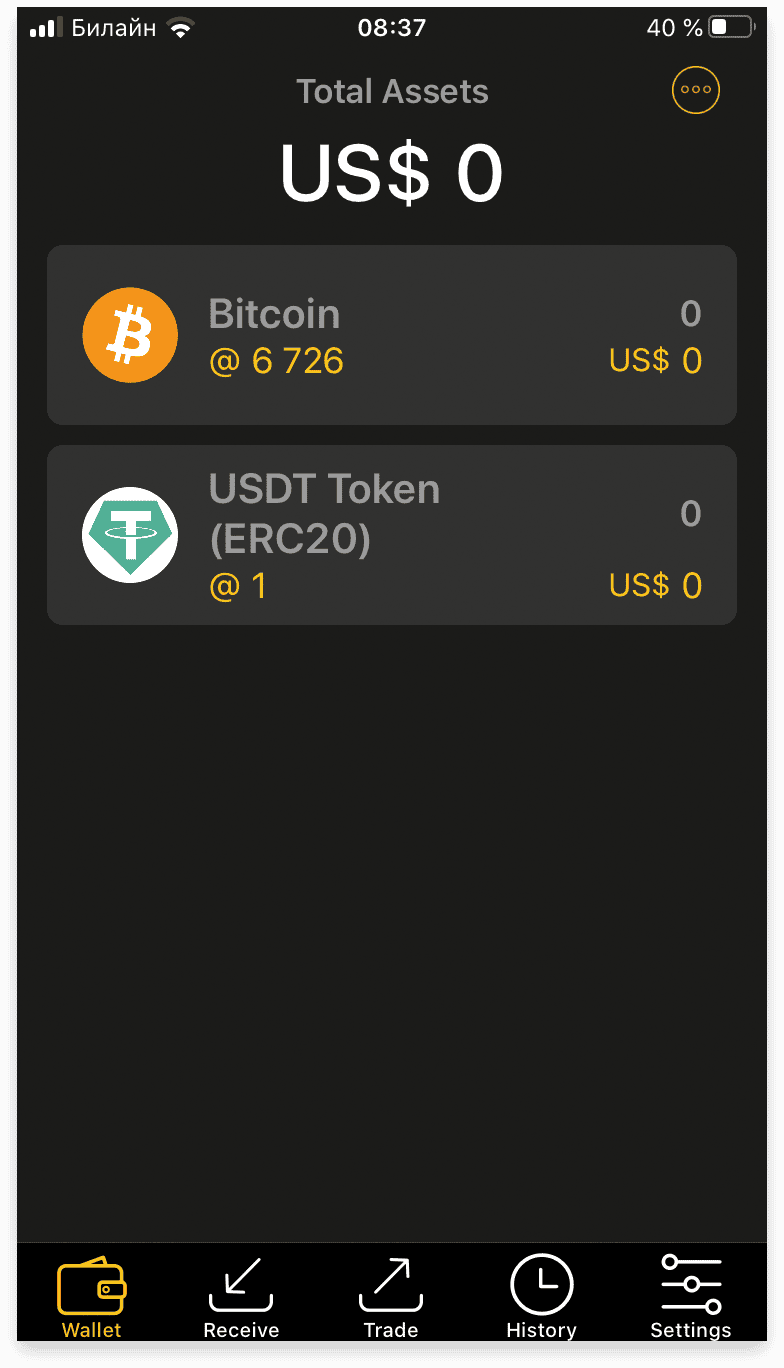Viewport: 784px width, 1368px height.
Task: Switch to the Receive tab
Action: (x=241, y=1297)
